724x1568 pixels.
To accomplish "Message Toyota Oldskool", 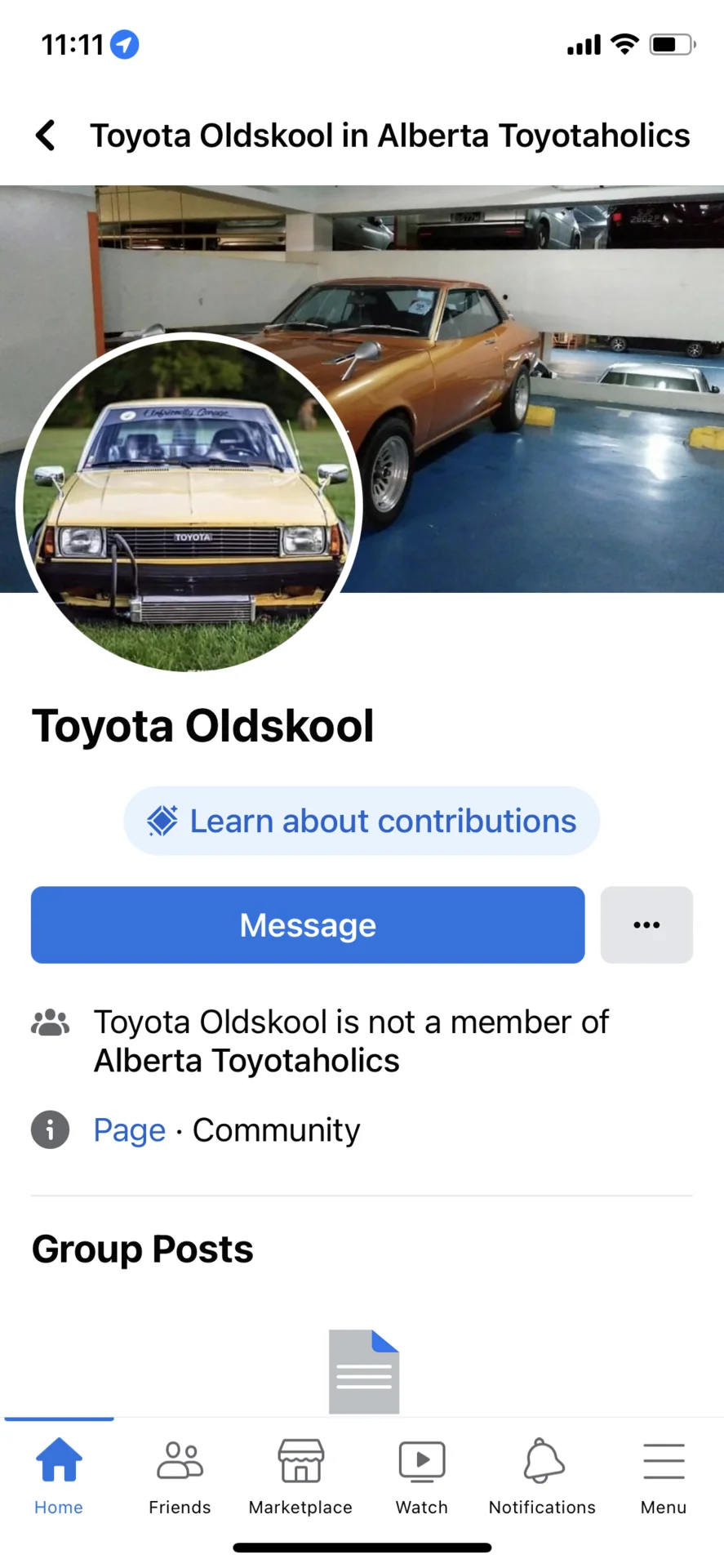I will [x=308, y=925].
